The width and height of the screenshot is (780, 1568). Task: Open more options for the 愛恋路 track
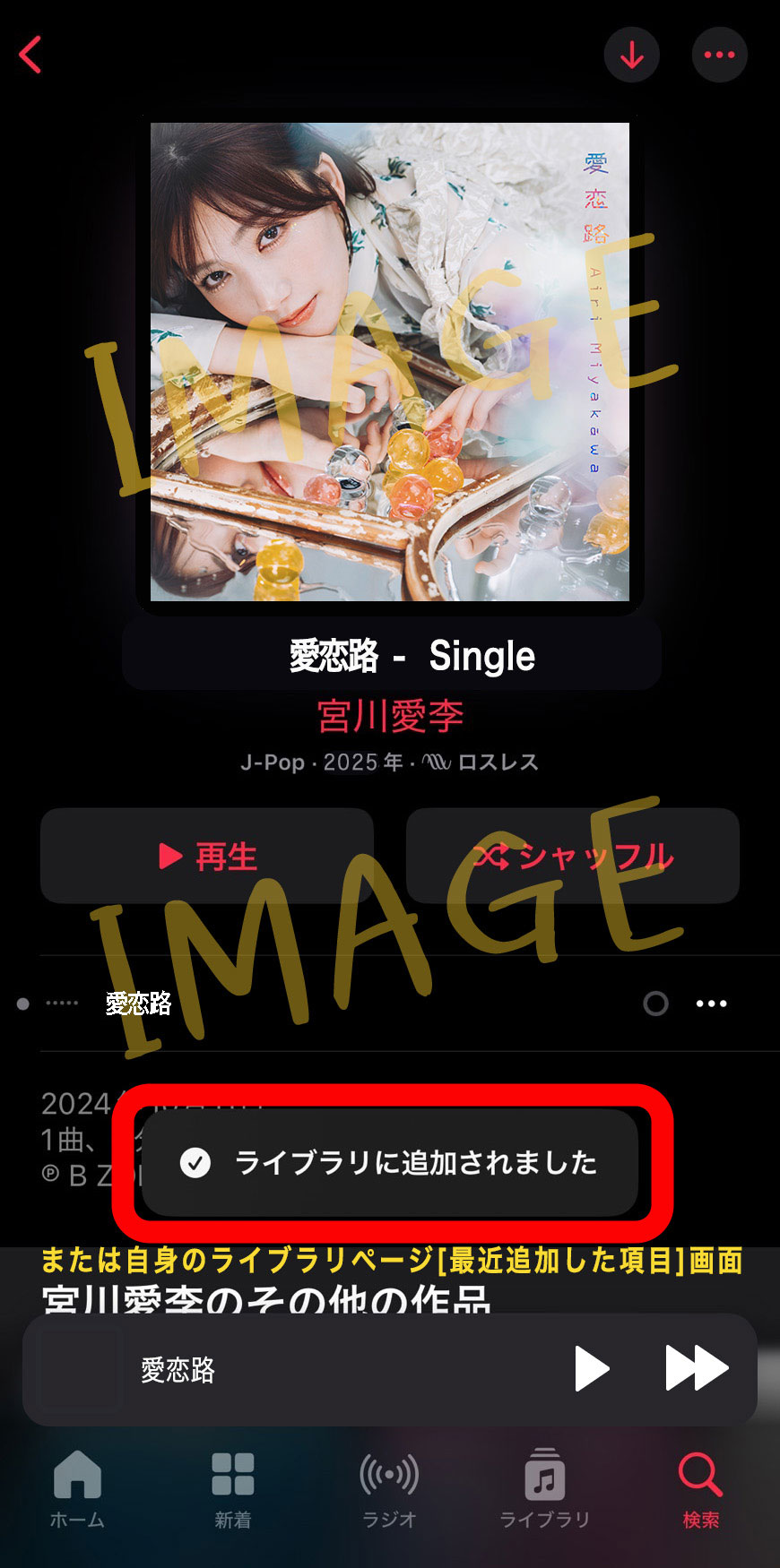[x=712, y=1004]
